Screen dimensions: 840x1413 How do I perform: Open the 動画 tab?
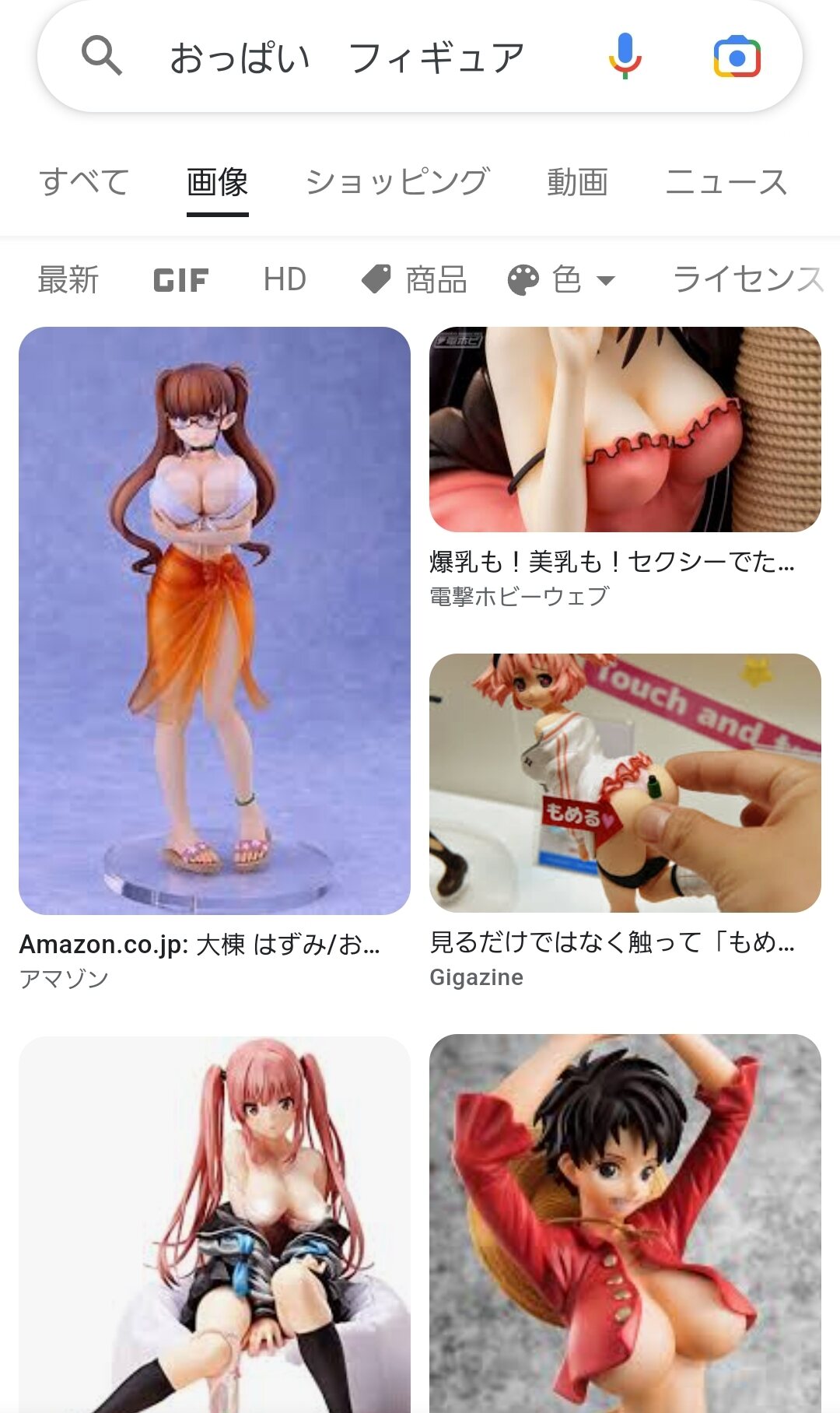point(577,182)
